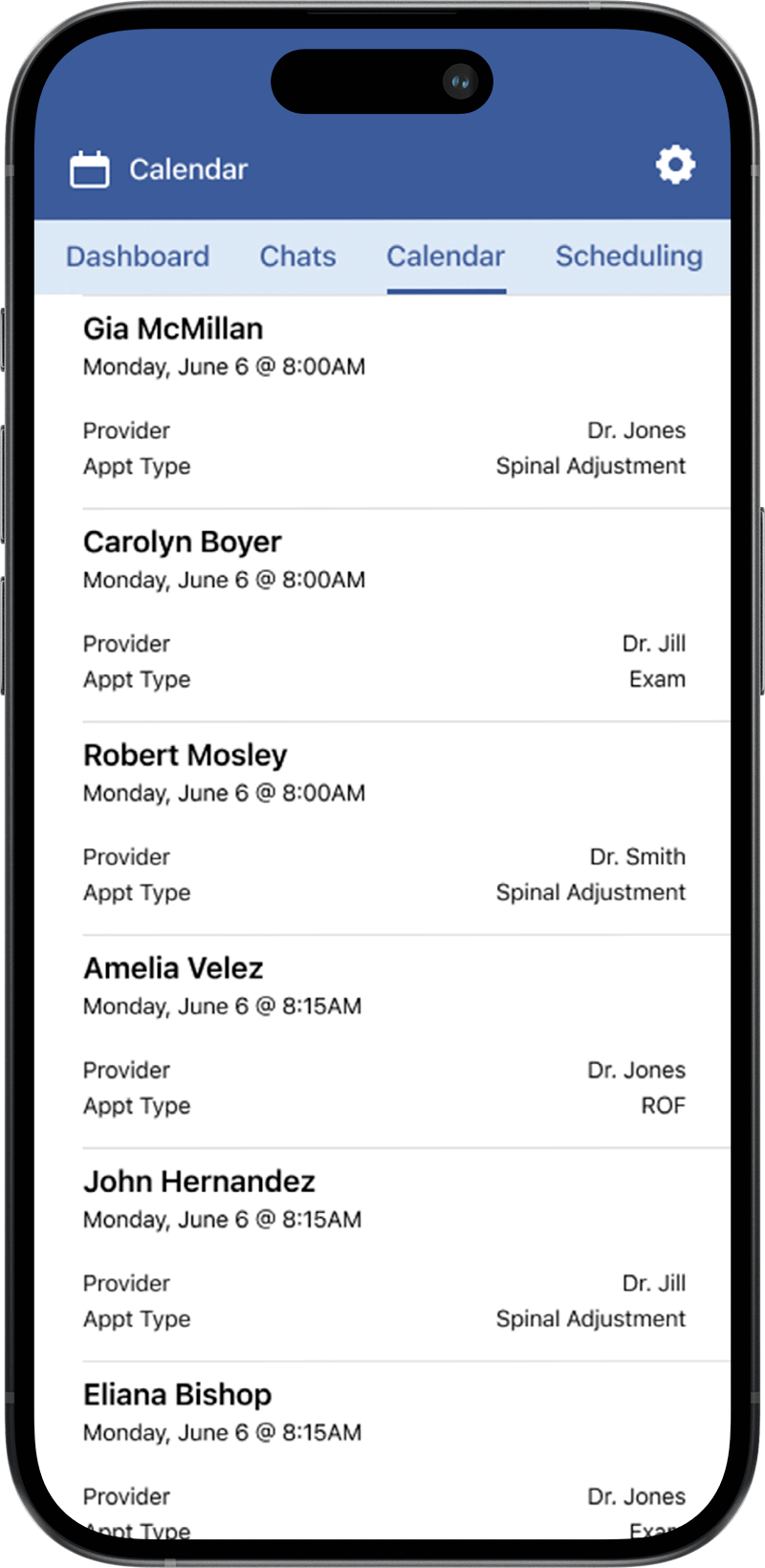Open the Settings gear icon

pos(676,165)
